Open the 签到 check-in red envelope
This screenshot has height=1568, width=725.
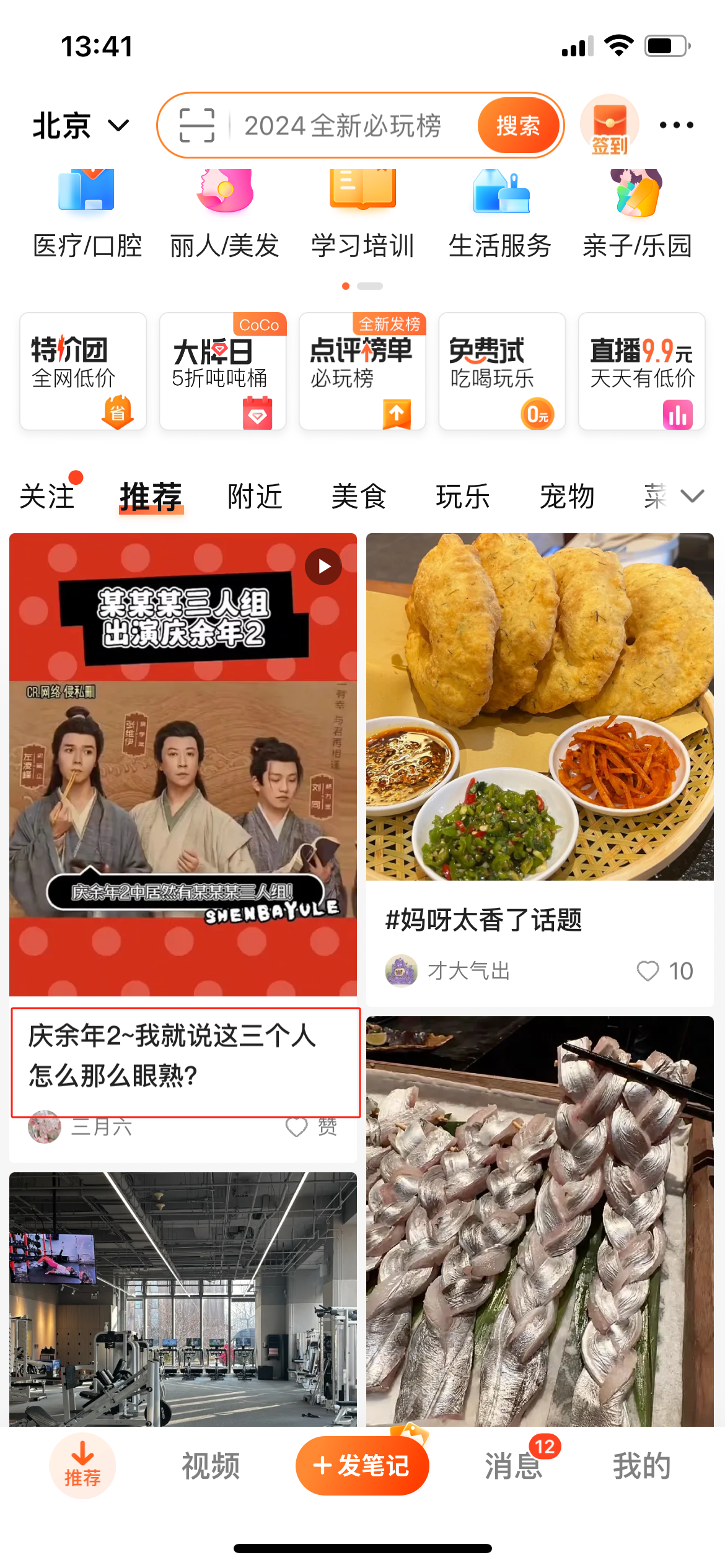pos(610,125)
